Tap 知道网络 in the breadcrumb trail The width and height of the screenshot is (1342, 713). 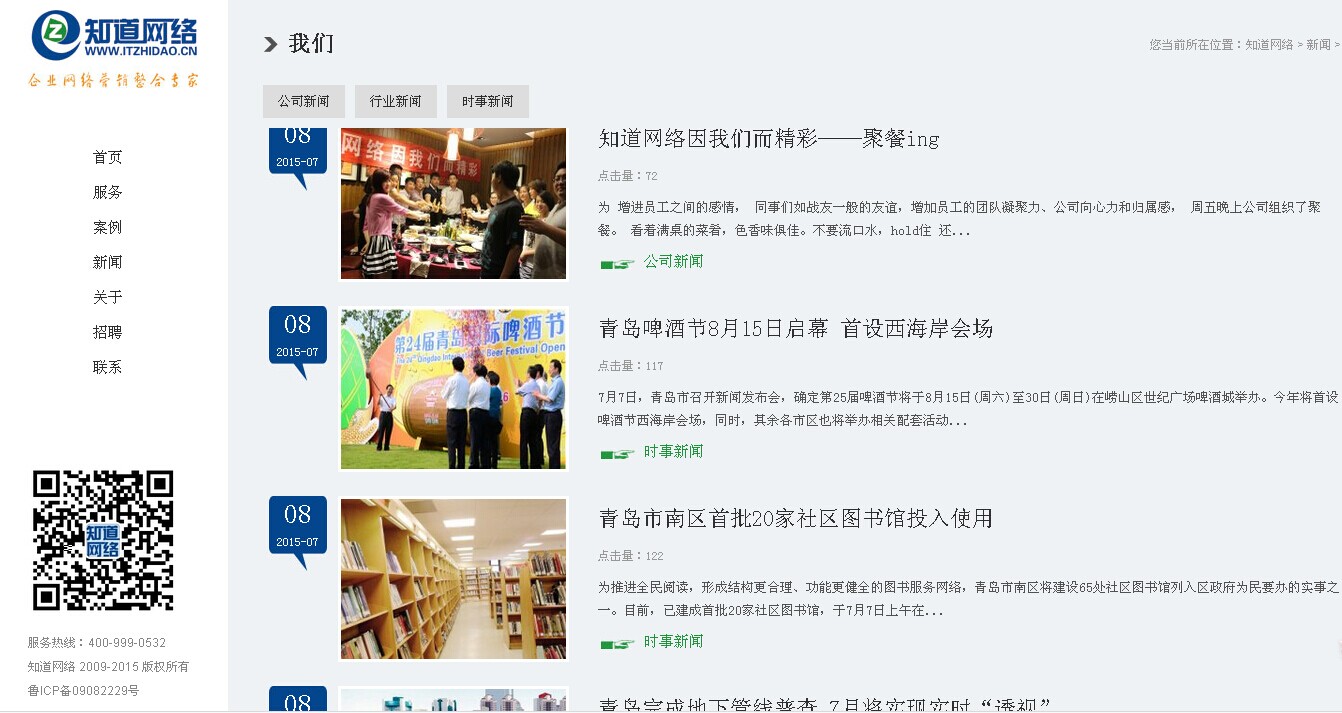(1269, 45)
